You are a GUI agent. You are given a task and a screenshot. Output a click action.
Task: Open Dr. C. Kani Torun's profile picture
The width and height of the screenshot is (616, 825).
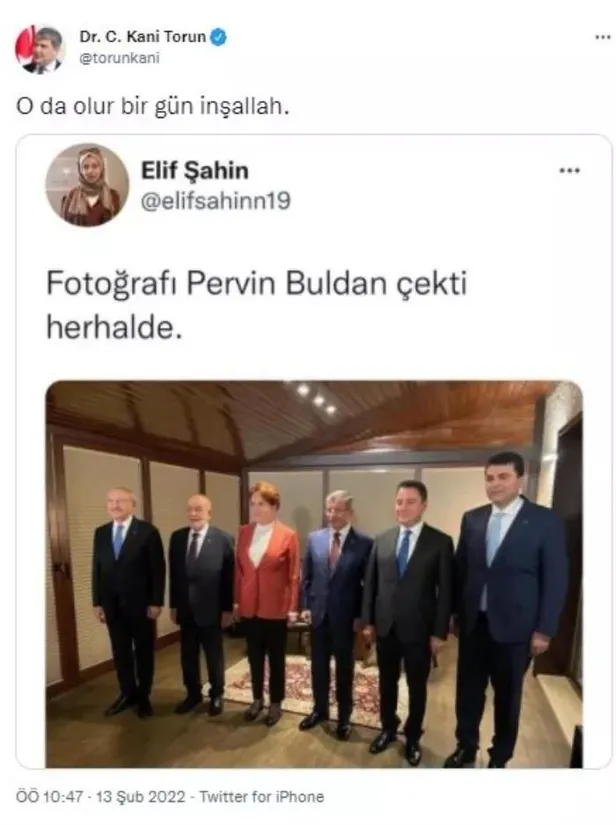point(40,48)
